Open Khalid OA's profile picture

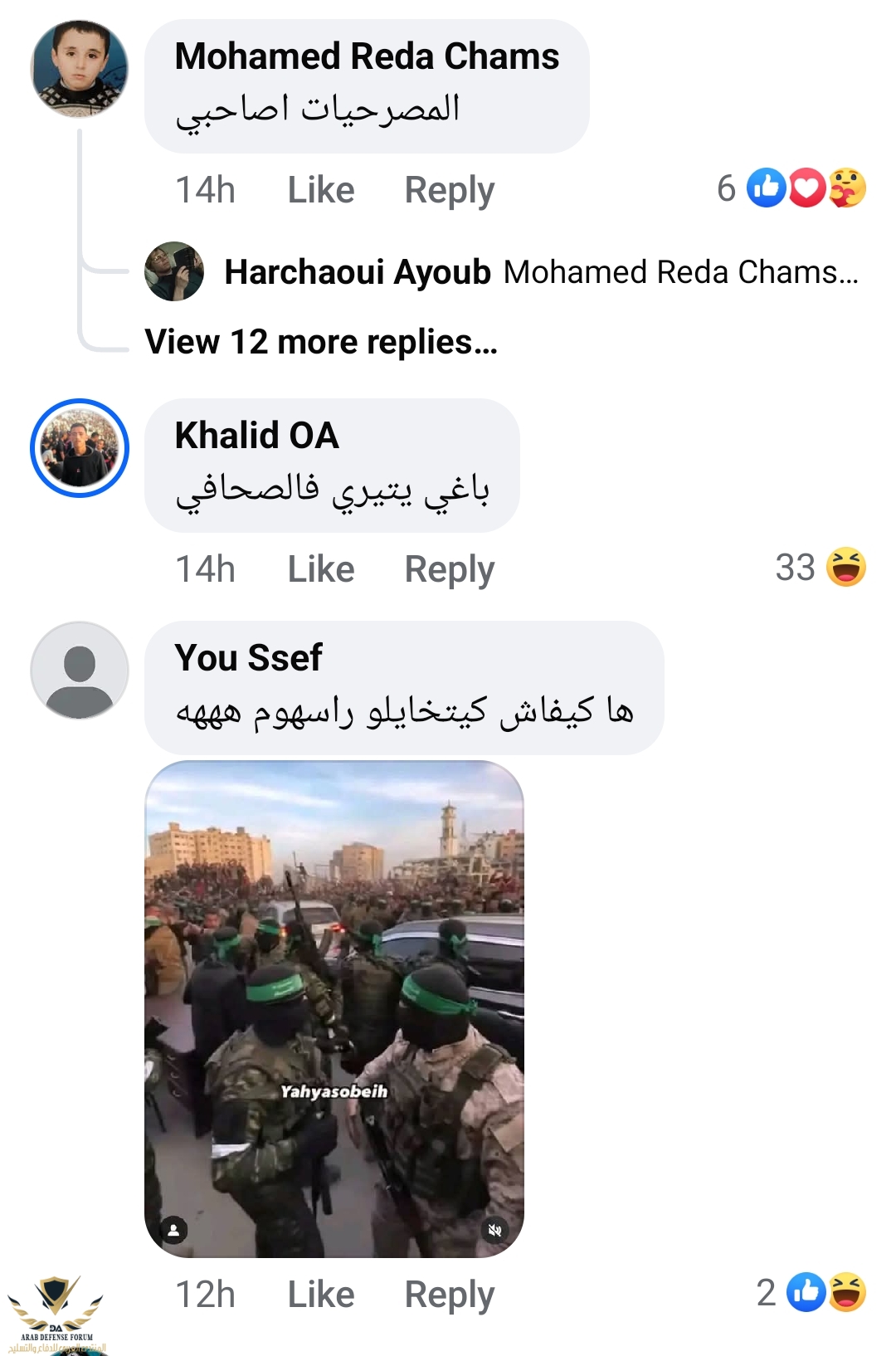pyautogui.click(x=80, y=448)
